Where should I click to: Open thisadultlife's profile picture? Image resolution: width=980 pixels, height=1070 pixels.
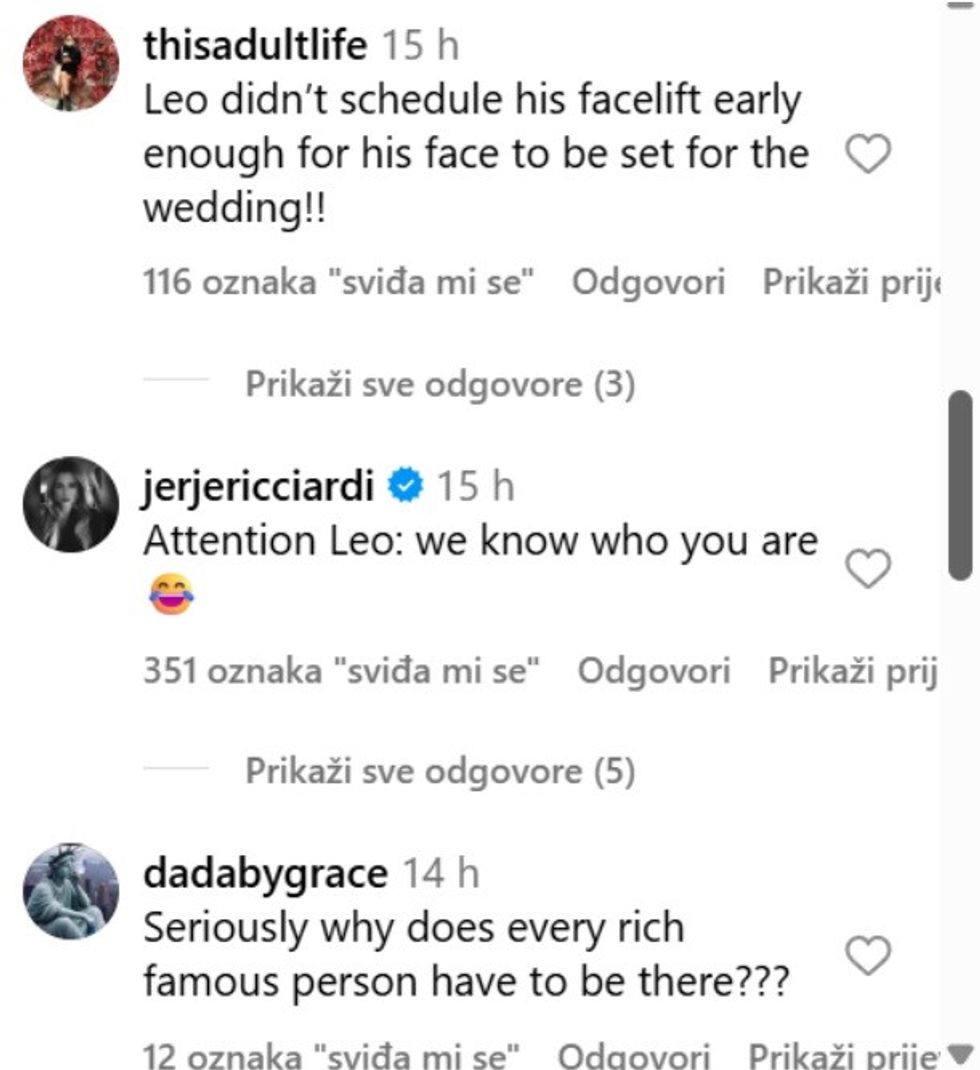point(71,64)
